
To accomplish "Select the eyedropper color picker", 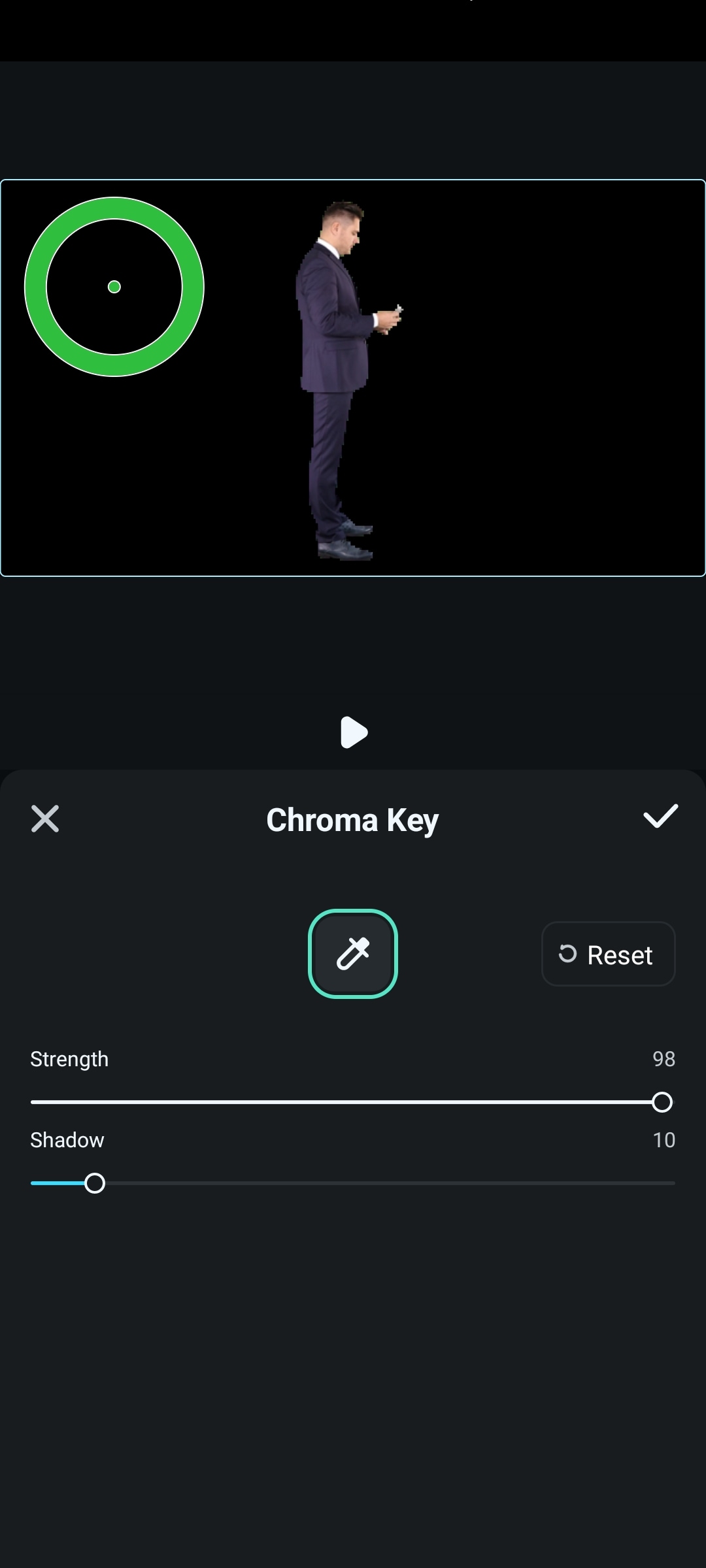I will coord(353,954).
